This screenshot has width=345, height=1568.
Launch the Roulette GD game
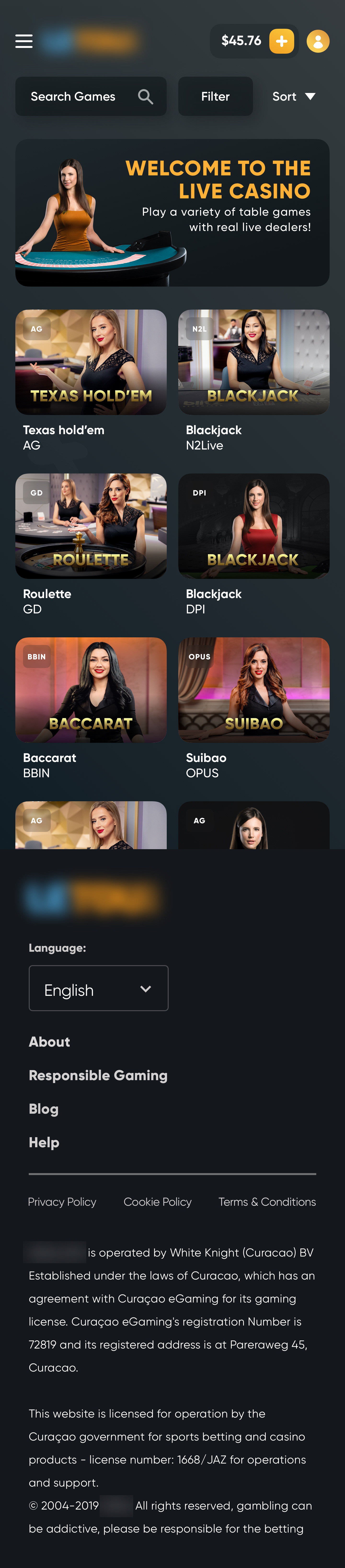tap(91, 526)
